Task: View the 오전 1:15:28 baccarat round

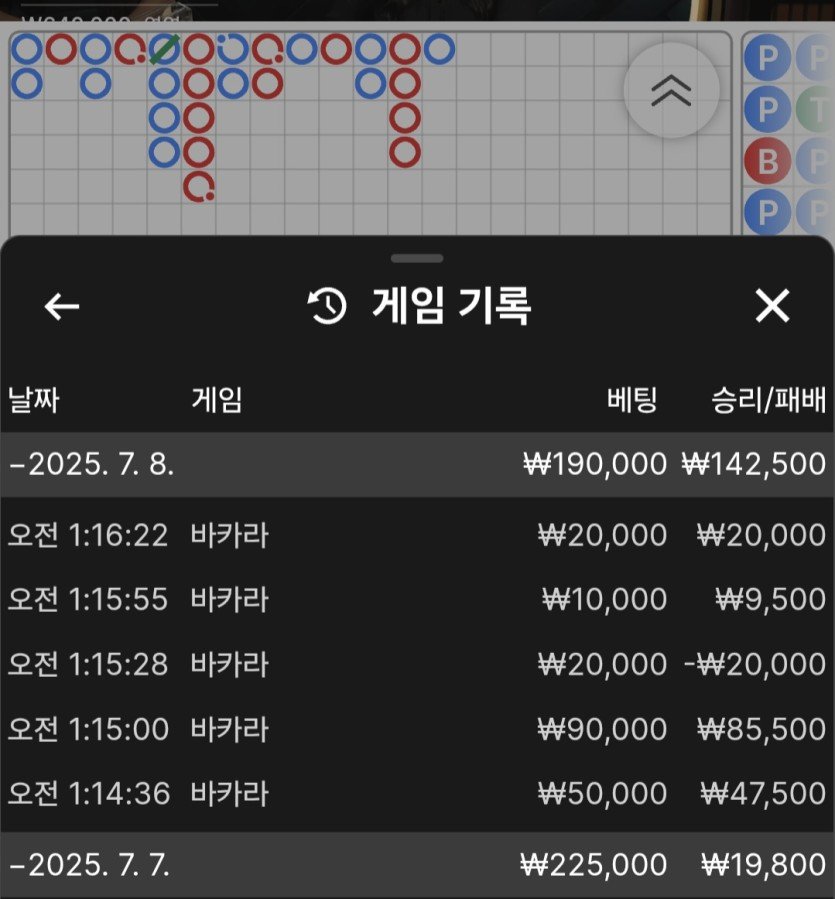Action: click(417, 664)
